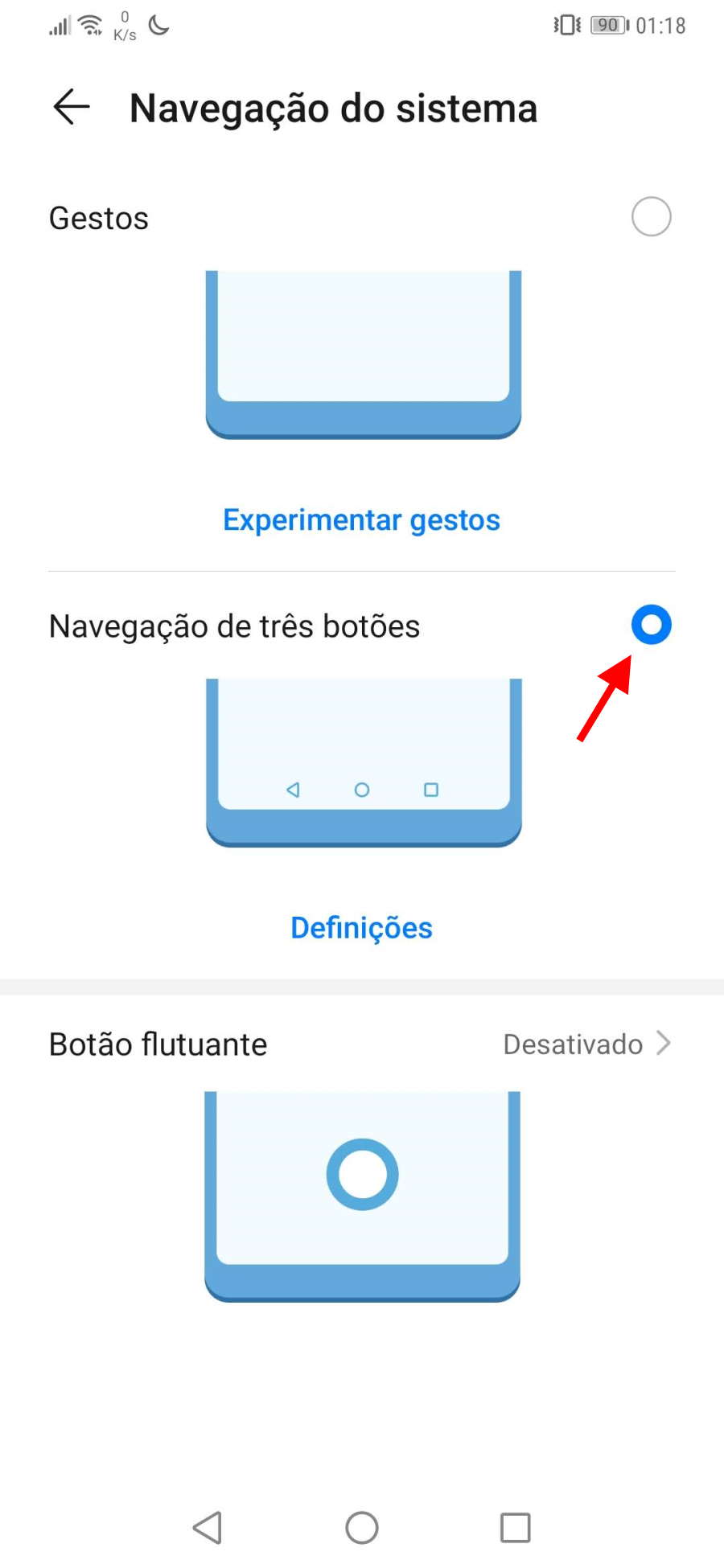Screen dimensions: 724x1568
Task: Select the Gestos radio button
Action: pyautogui.click(x=651, y=217)
